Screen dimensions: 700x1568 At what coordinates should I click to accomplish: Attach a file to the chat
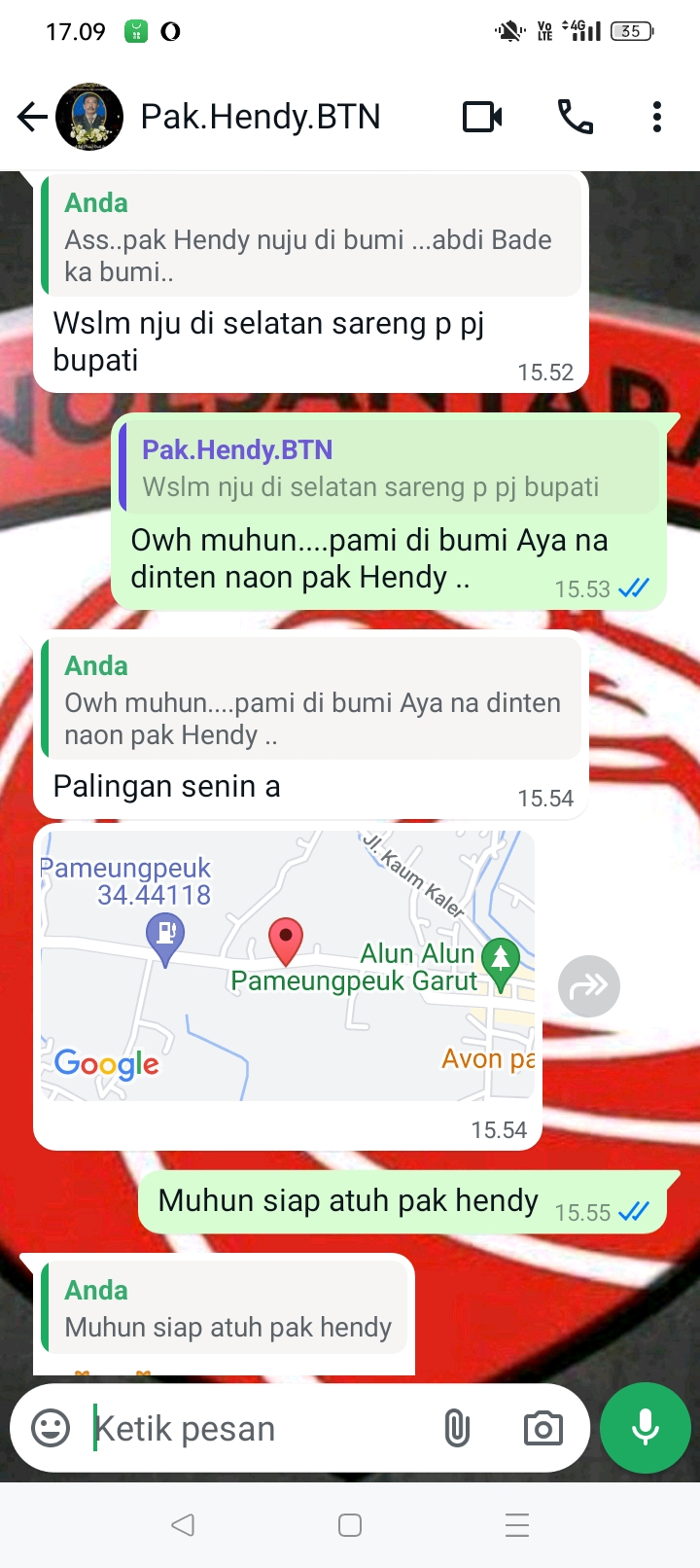[x=457, y=1428]
